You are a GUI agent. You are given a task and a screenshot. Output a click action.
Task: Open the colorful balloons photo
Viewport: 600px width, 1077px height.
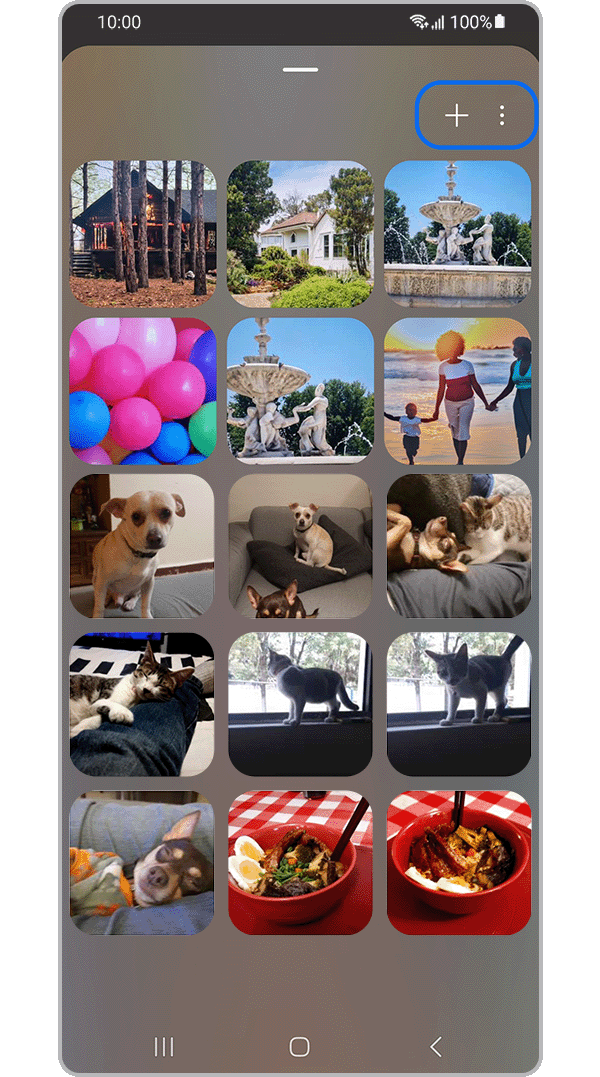tap(143, 391)
